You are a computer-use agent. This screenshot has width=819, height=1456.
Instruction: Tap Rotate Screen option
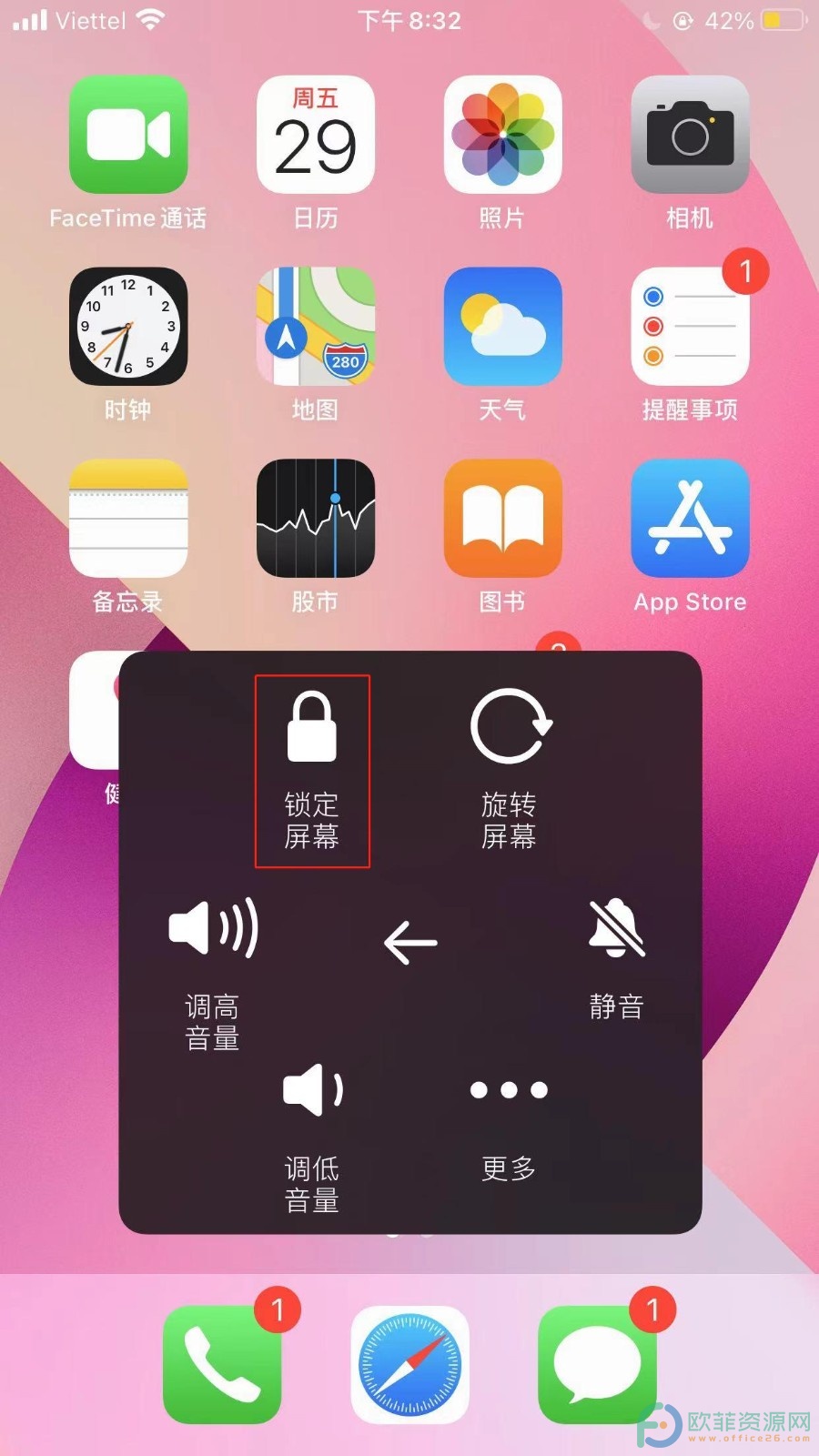point(510,770)
